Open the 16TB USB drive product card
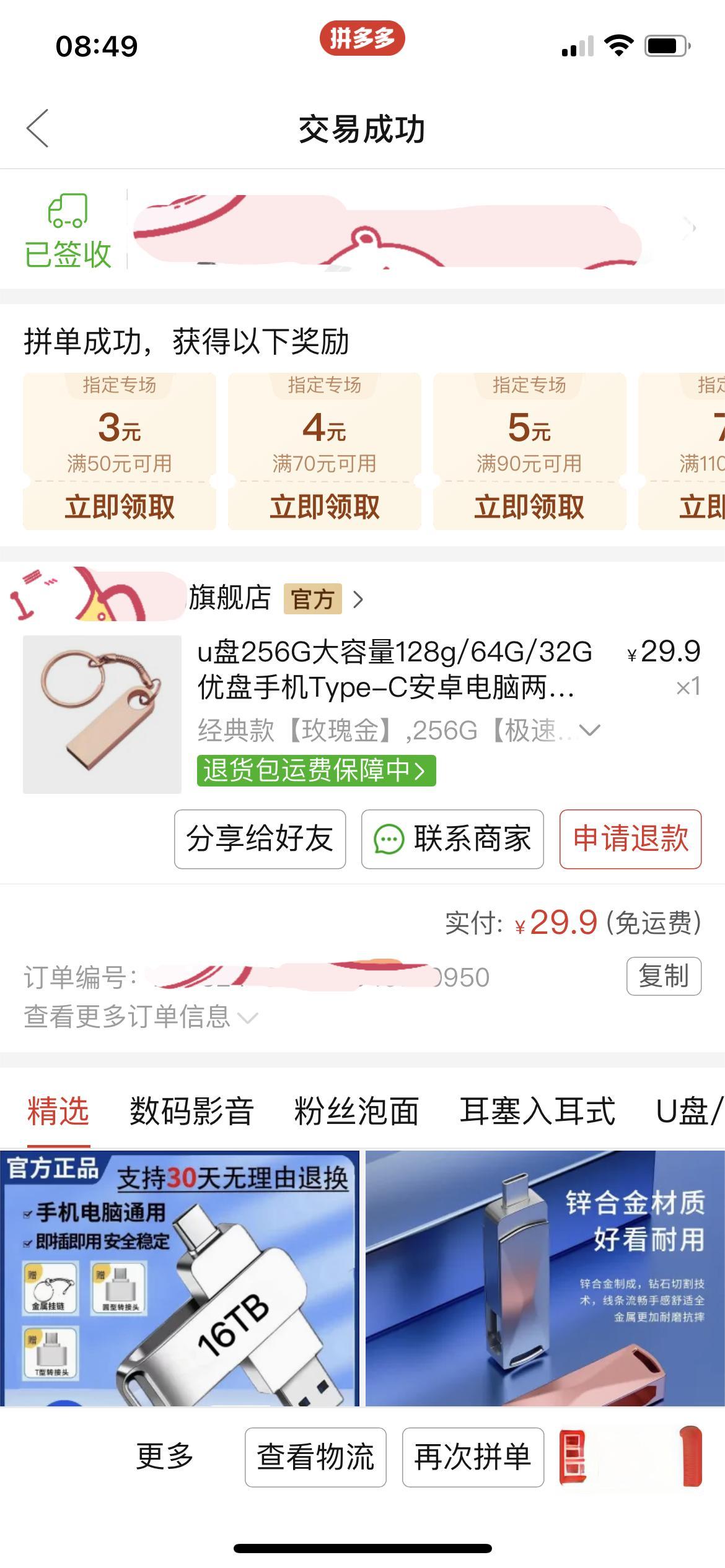Viewport: 725px width, 1568px height. point(180,1278)
